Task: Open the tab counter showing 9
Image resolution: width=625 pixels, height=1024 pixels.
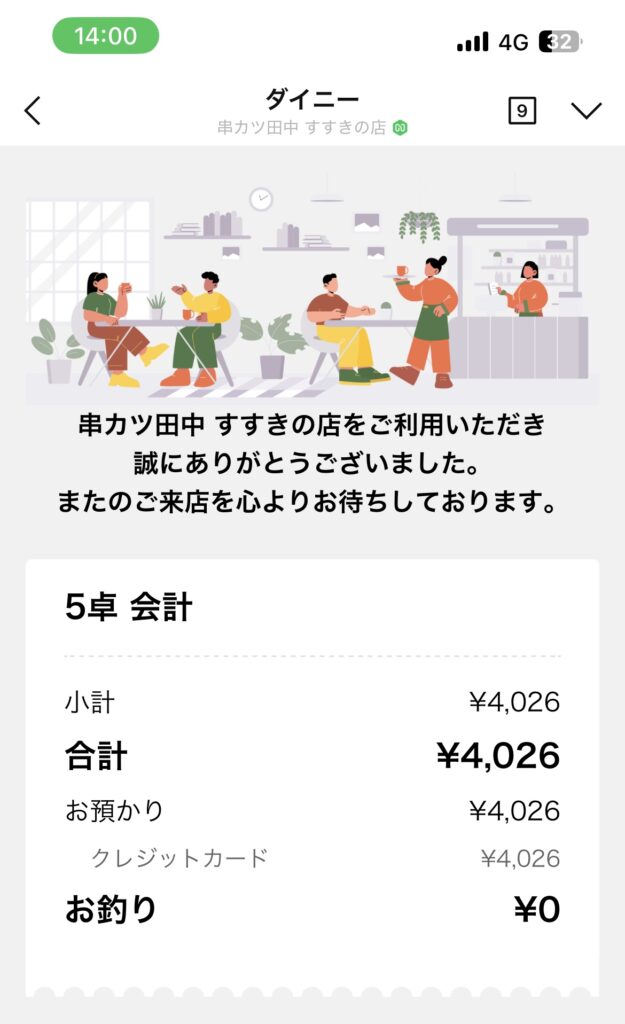Action: pyautogui.click(x=522, y=111)
